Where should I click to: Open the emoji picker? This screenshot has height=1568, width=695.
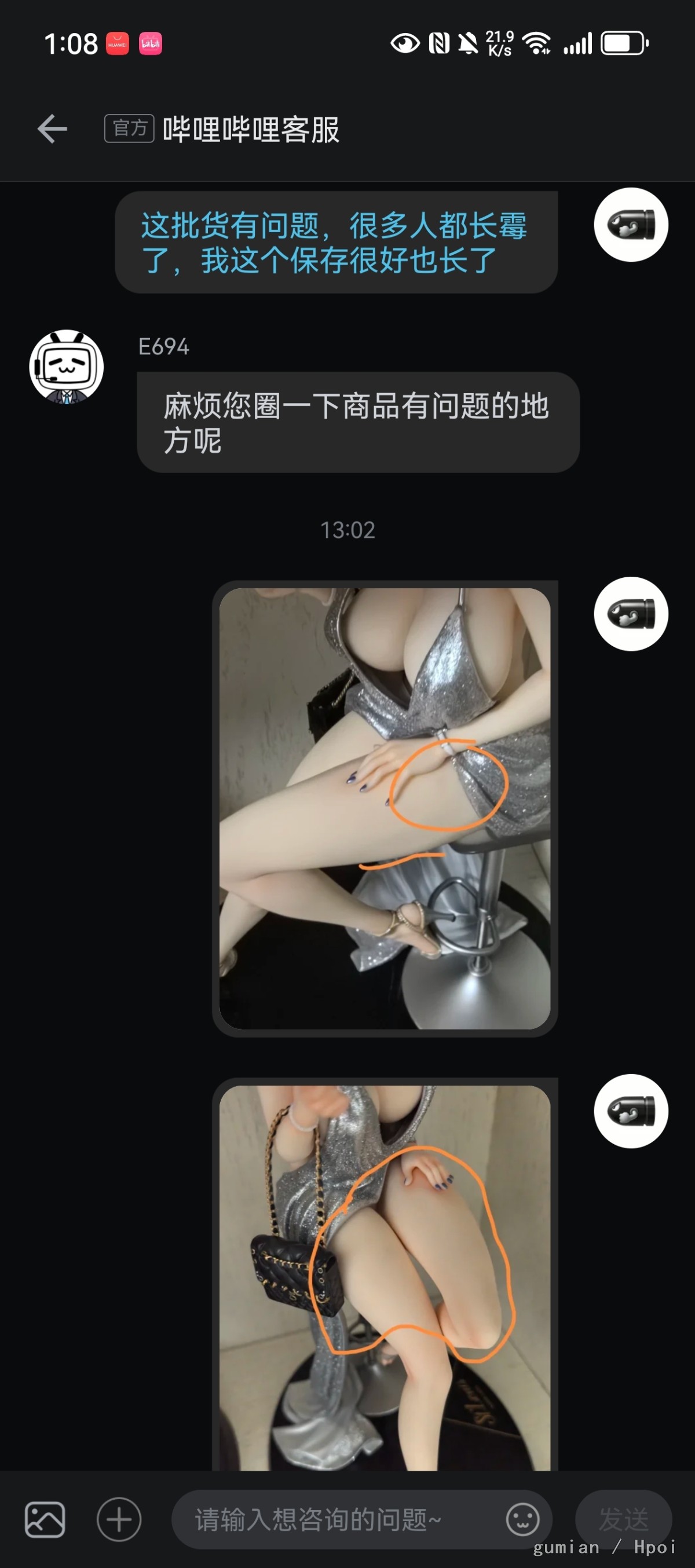point(522,1520)
